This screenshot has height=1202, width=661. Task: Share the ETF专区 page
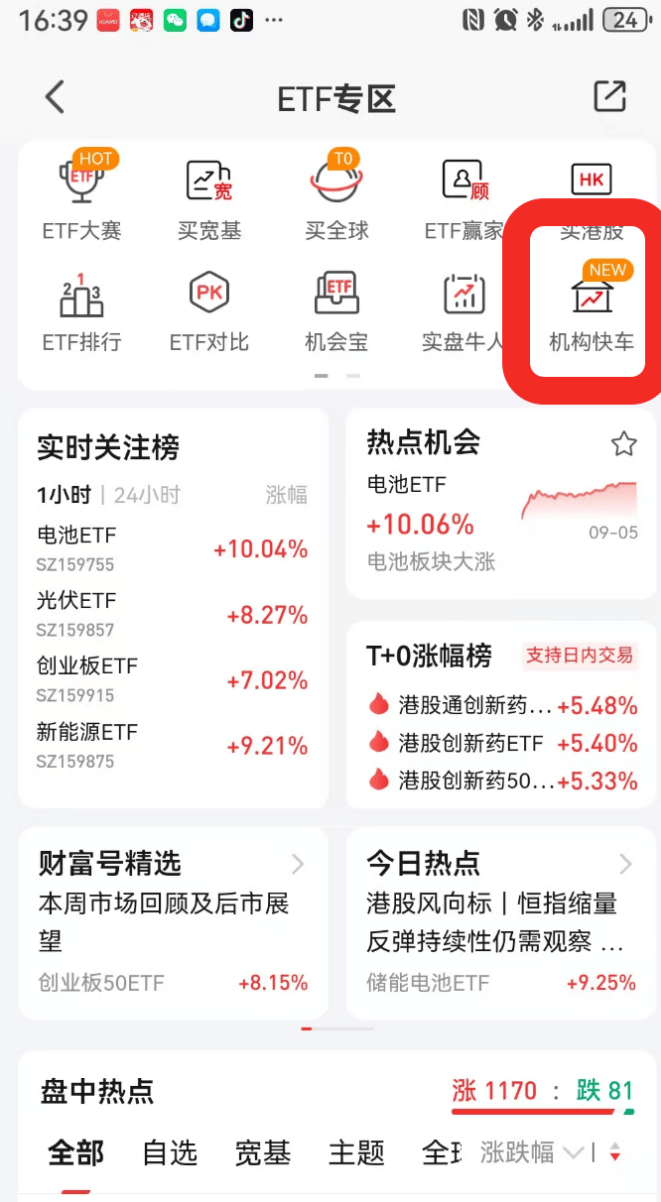click(x=609, y=97)
